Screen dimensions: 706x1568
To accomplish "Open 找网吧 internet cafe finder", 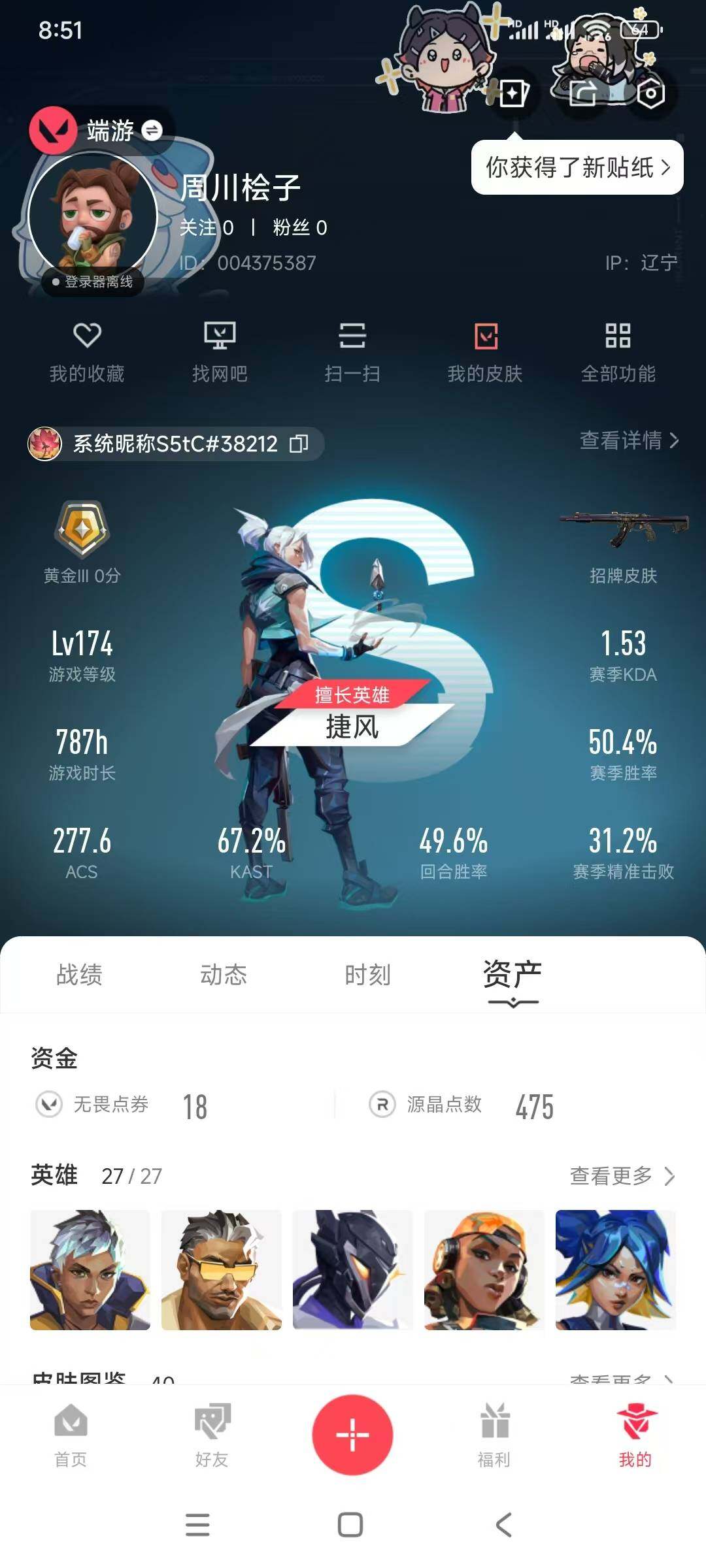I will pos(220,353).
